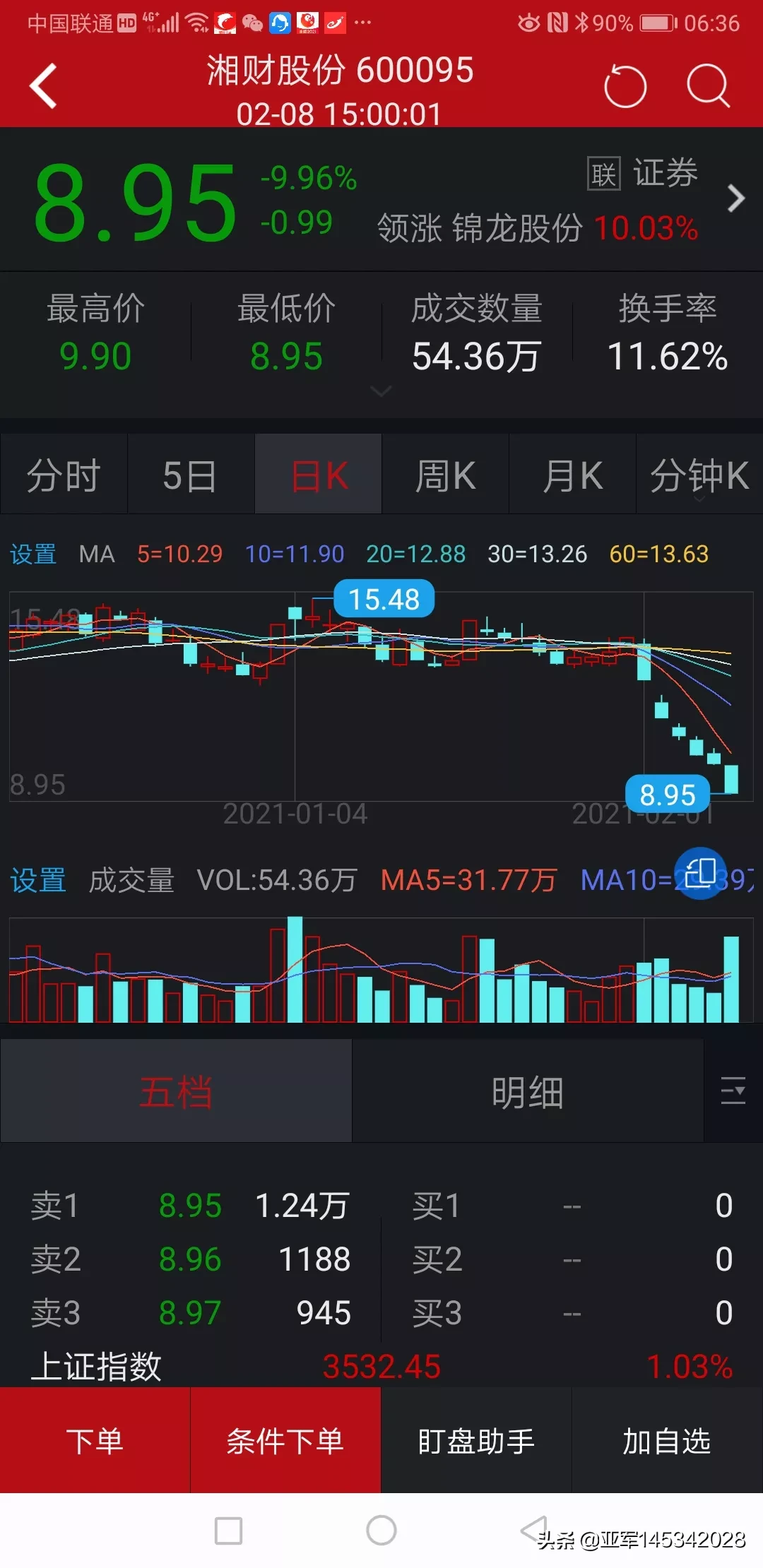Tap 下单 to place an order
The image size is (763, 1568).
point(95,1441)
